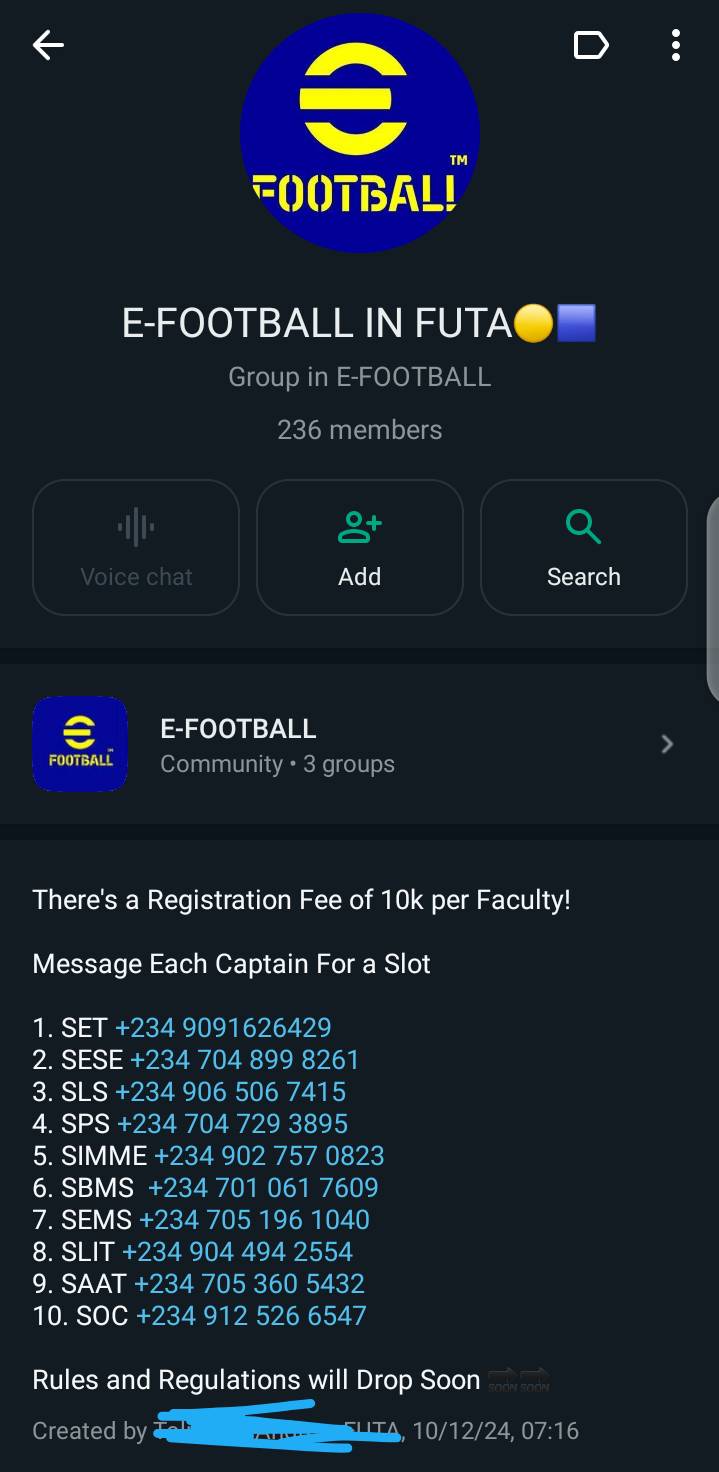Select the SLIT captain's phone number
This screenshot has width=719, height=1472.
click(x=237, y=1252)
